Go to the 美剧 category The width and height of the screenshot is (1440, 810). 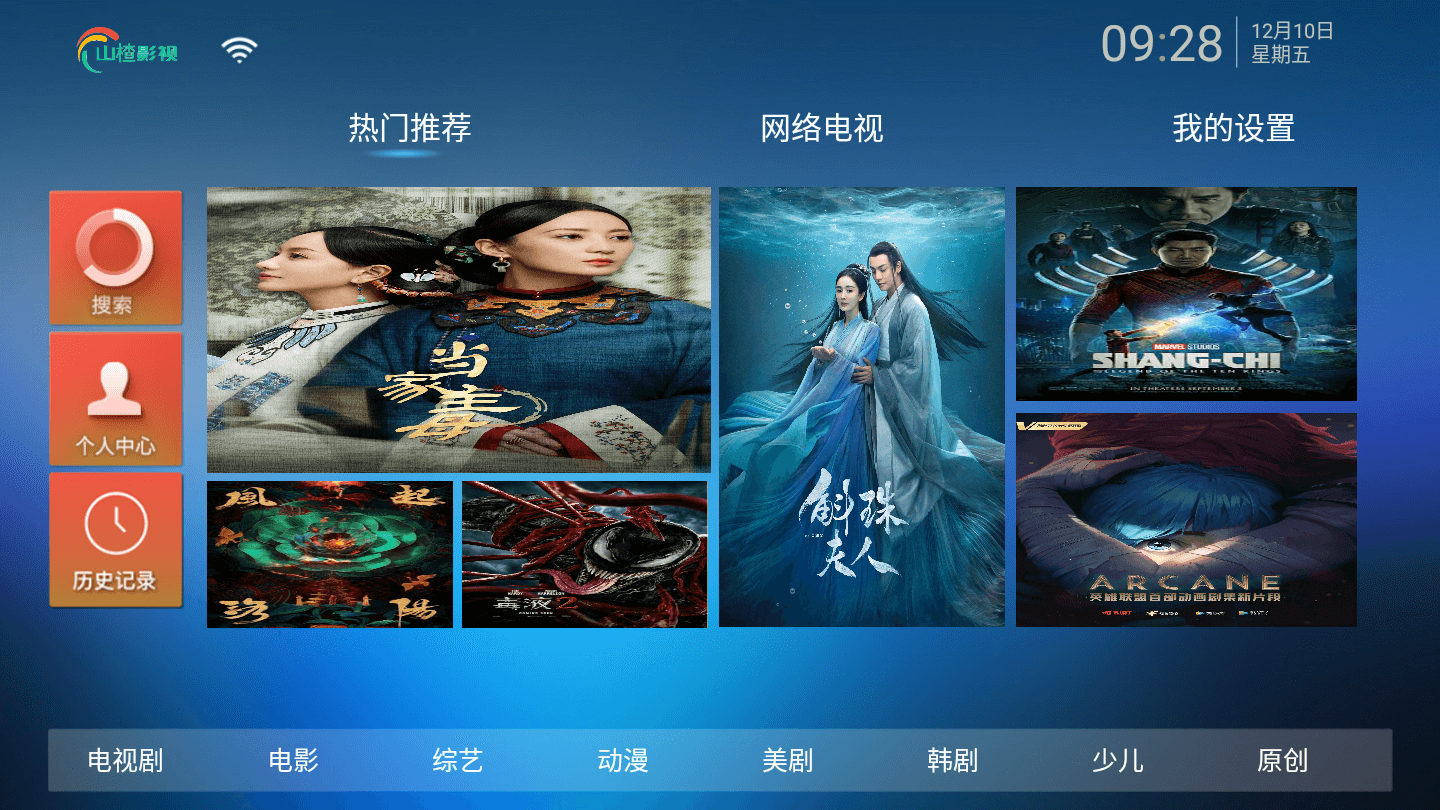(787, 761)
